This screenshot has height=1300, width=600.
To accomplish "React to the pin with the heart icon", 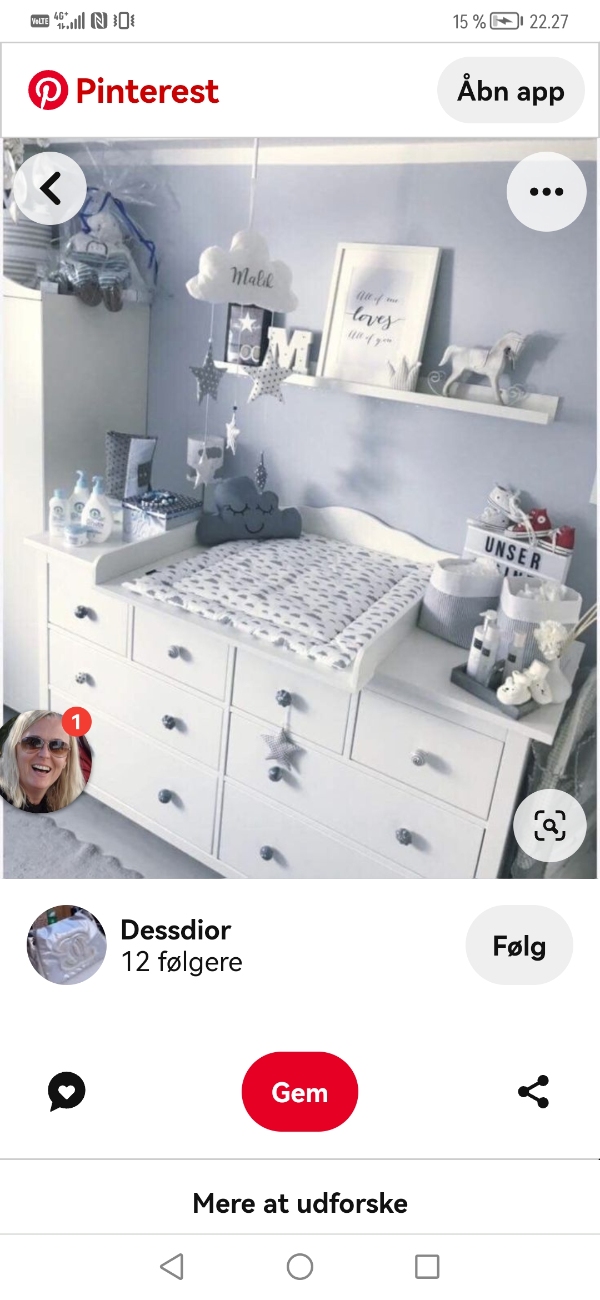I will pyautogui.click(x=67, y=1092).
